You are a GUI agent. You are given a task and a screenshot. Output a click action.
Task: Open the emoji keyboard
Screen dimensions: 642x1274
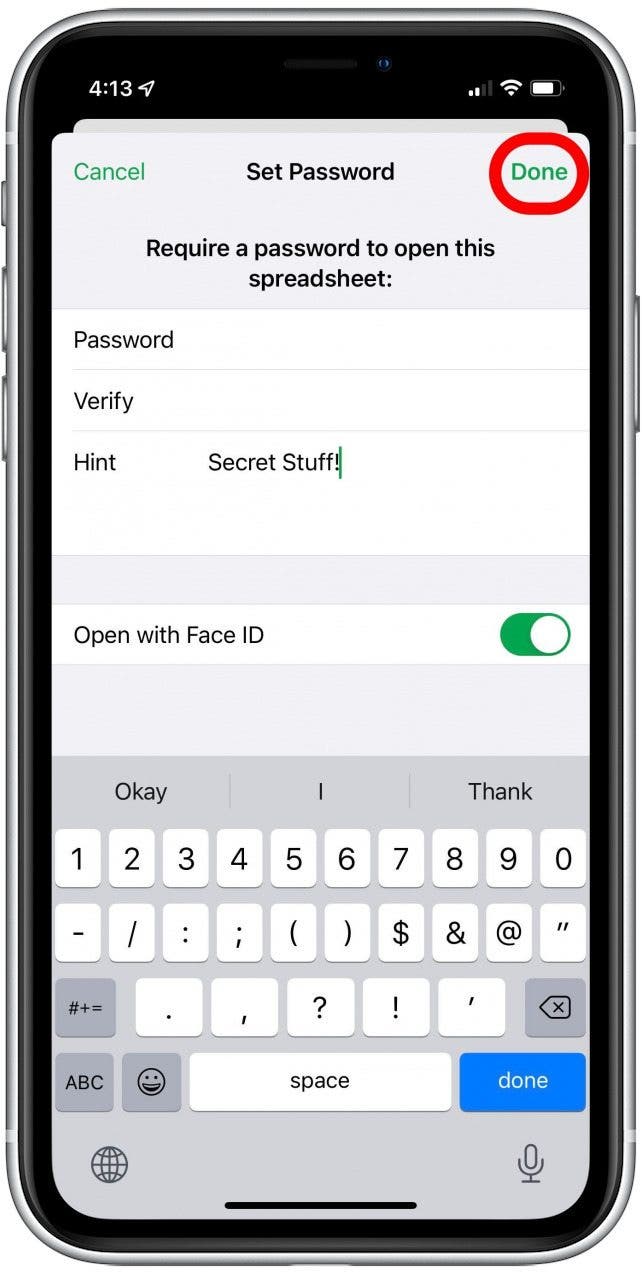[152, 1082]
